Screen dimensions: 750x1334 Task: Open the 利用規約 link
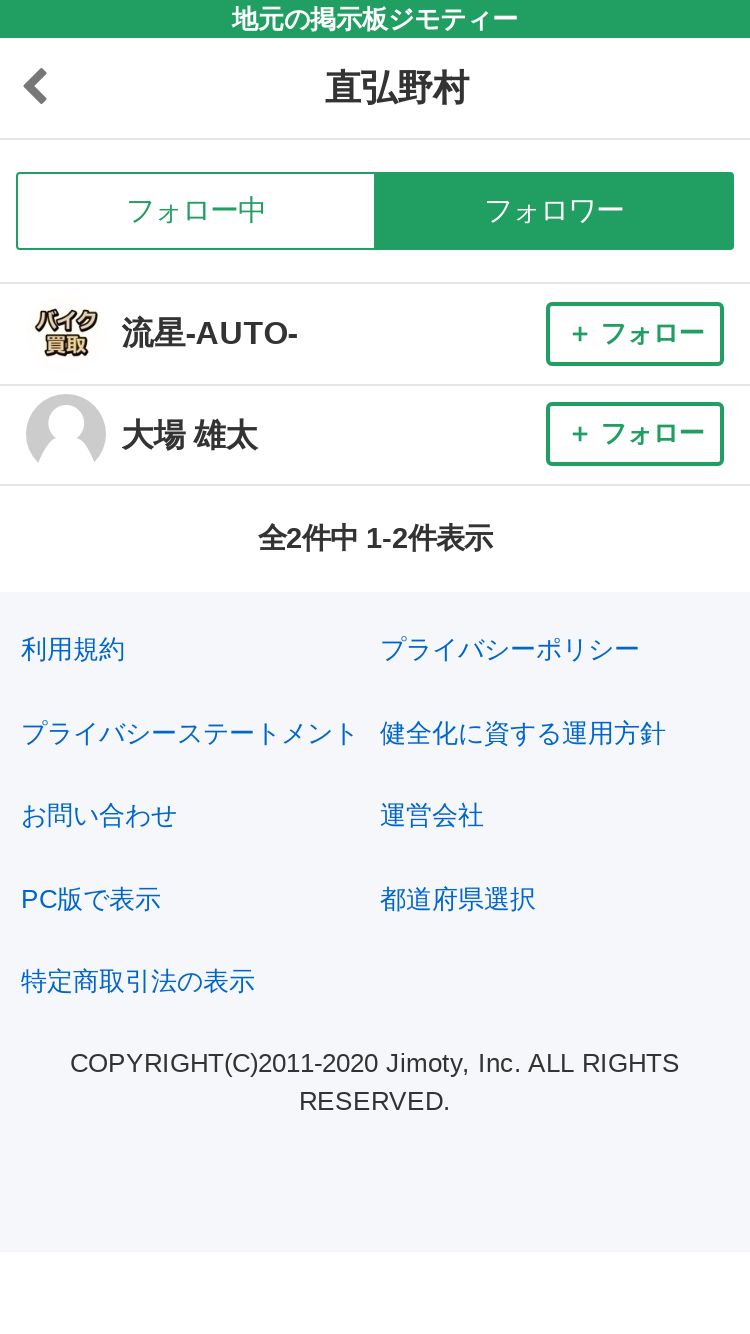[73, 650]
